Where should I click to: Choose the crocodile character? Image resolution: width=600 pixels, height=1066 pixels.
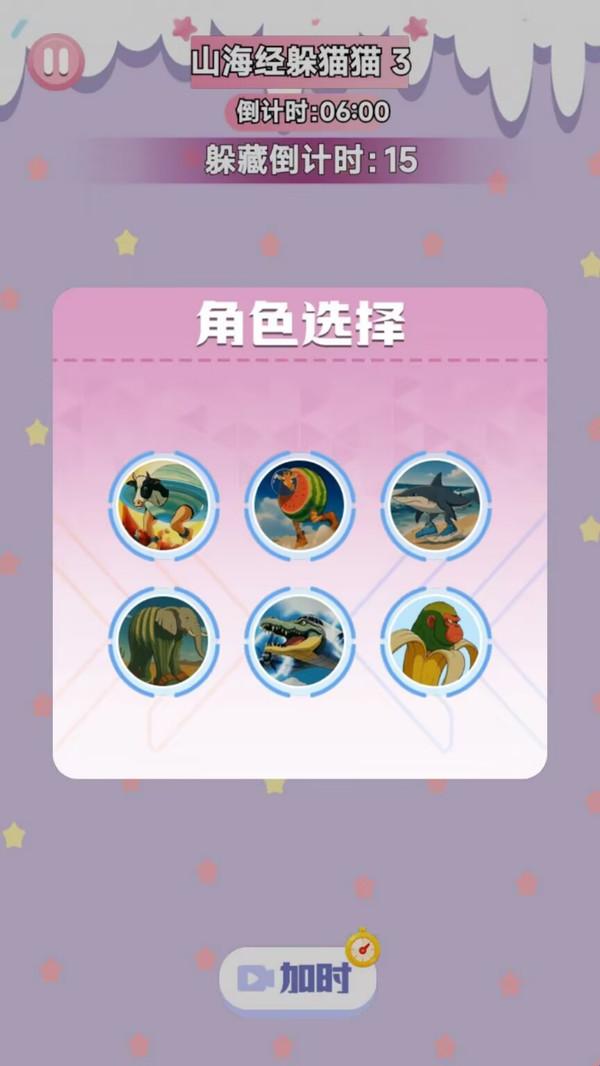(300, 642)
